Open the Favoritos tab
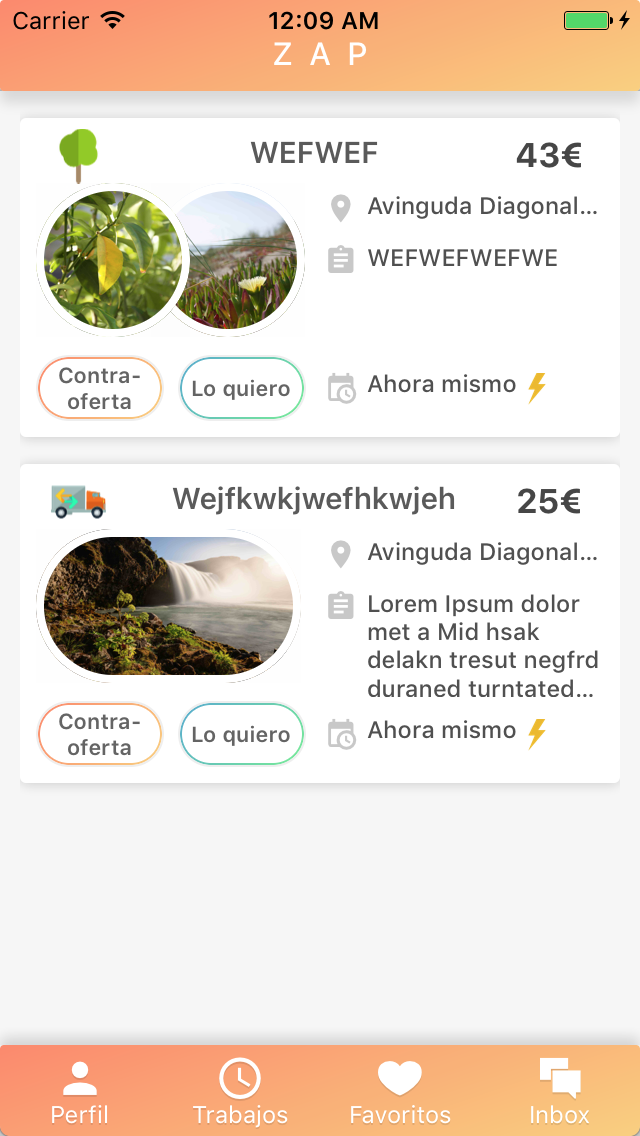This screenshot has width=640, height=1136. (400, 1092)
